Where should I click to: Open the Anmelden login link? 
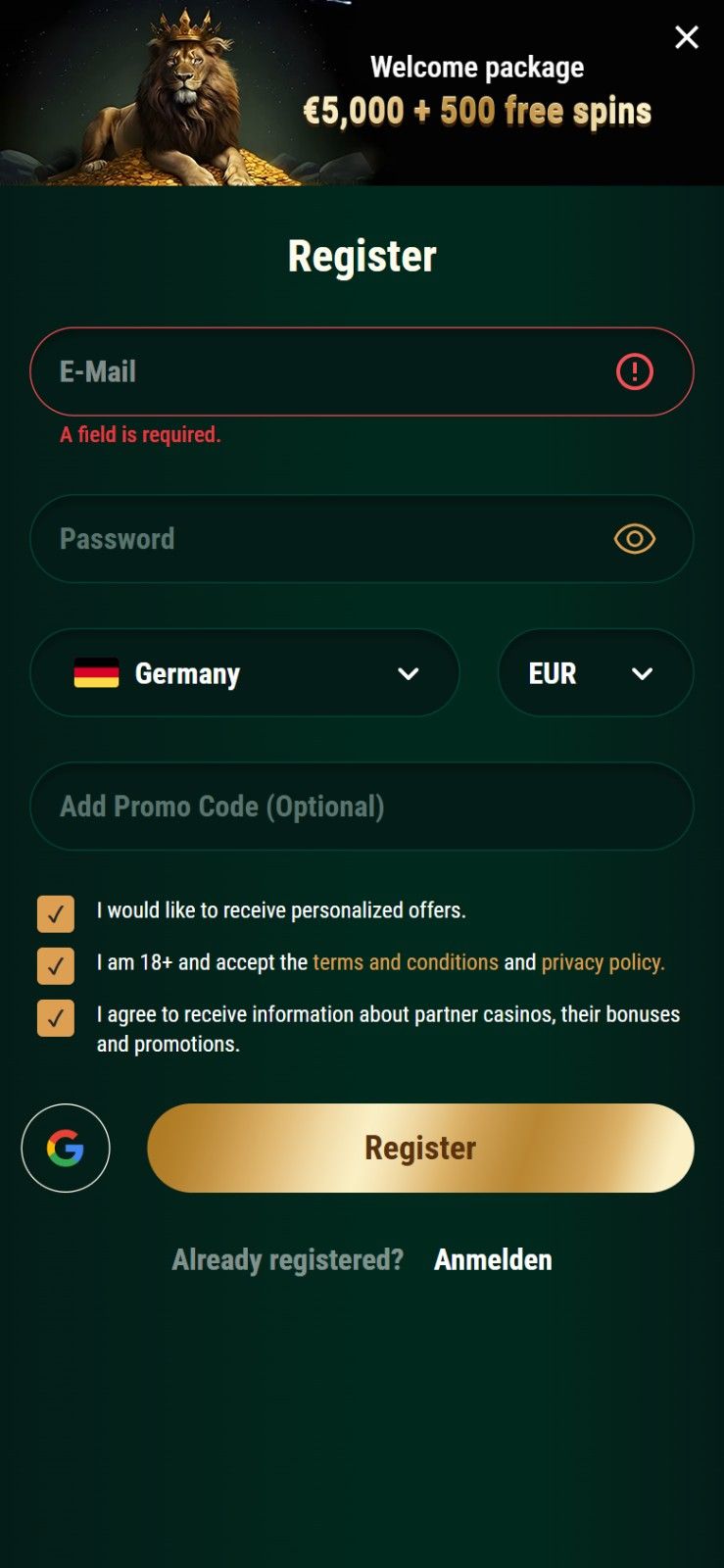(493, 1259)
